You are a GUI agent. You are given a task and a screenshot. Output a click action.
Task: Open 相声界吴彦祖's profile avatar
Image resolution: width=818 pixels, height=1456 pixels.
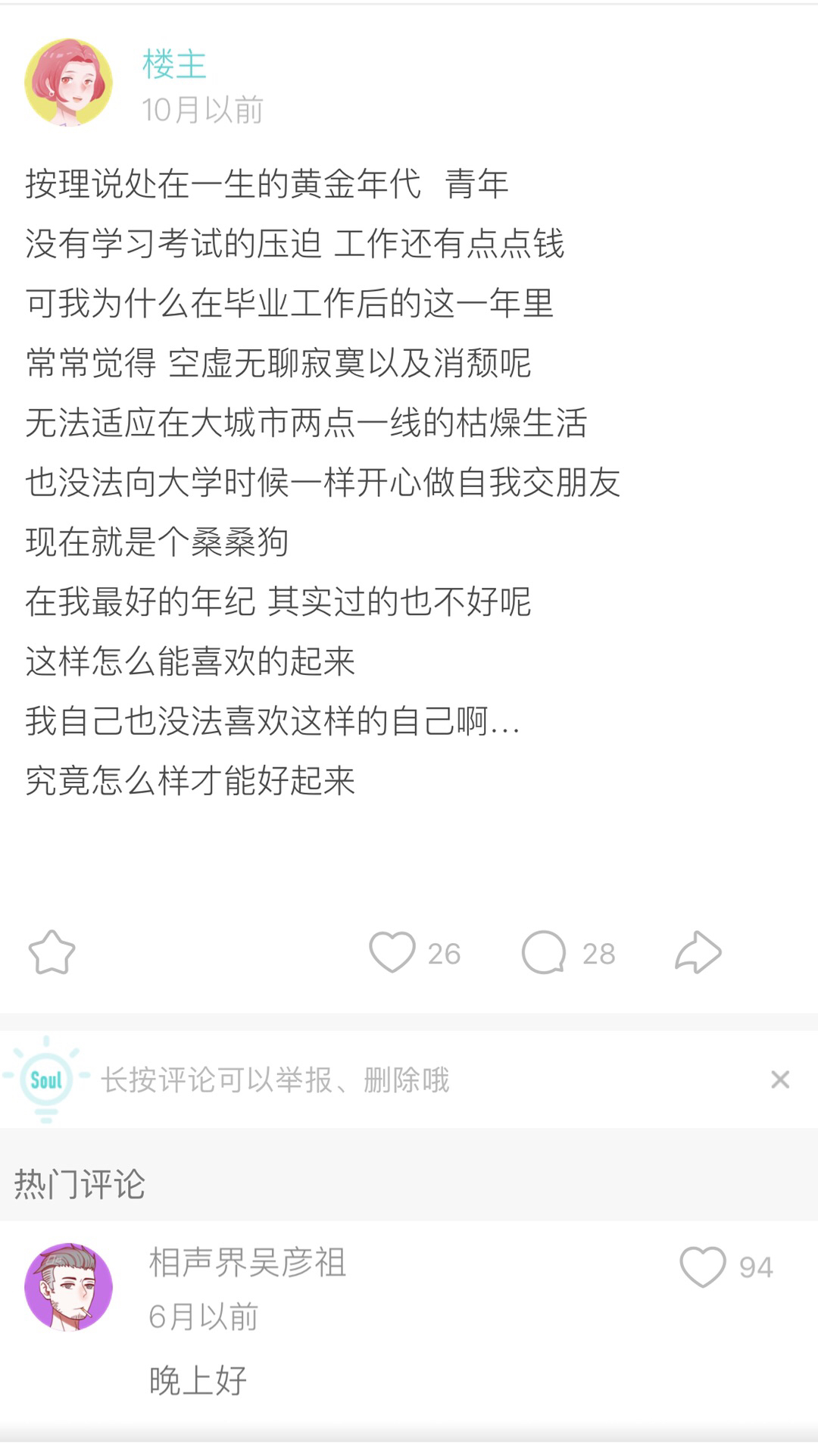pyautogui.click(x=68, y=1287)
